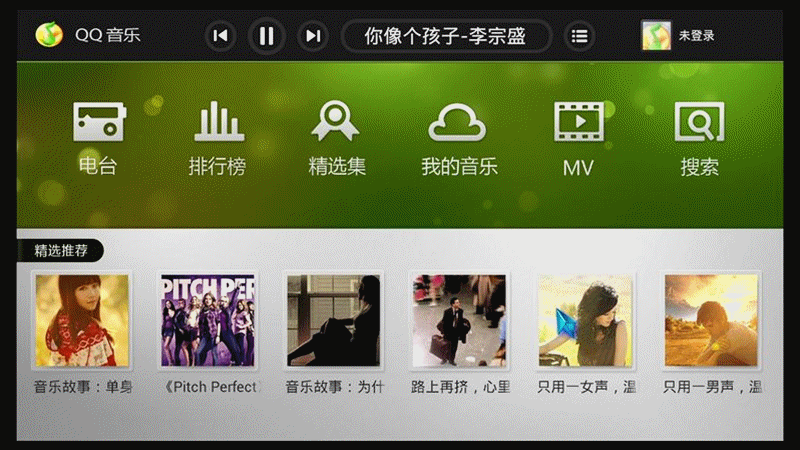This screenshot has height=450, width=800.
Task: Open 排行榜 charts section
Action: 217,138
